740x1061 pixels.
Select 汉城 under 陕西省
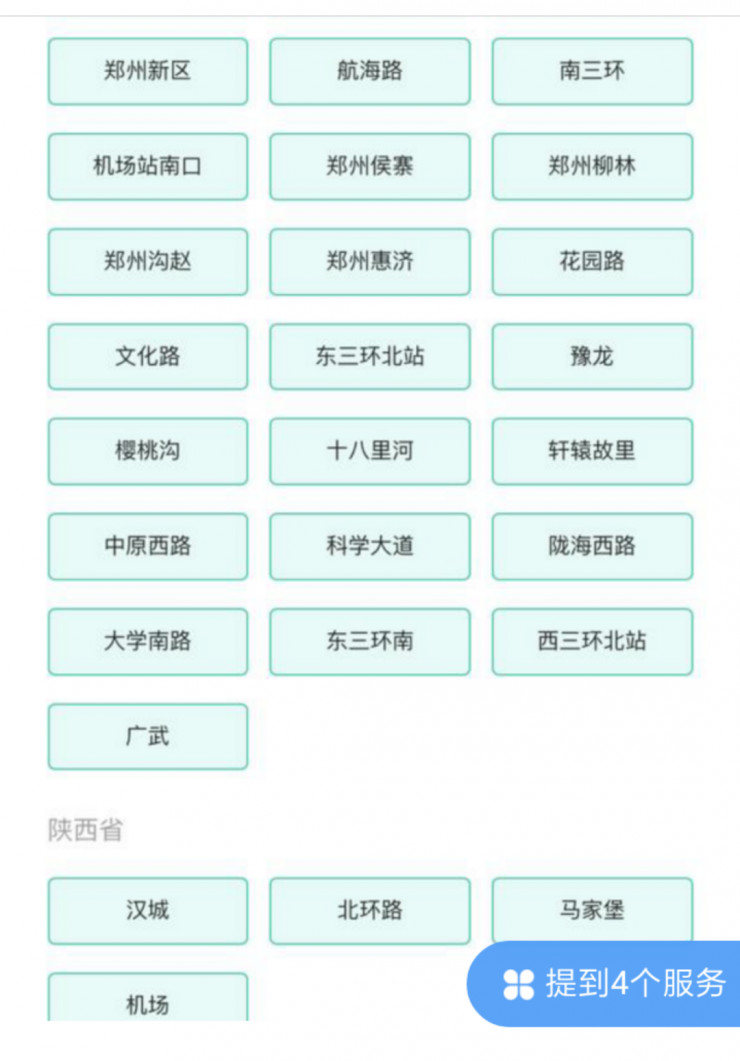pos(148,910)
